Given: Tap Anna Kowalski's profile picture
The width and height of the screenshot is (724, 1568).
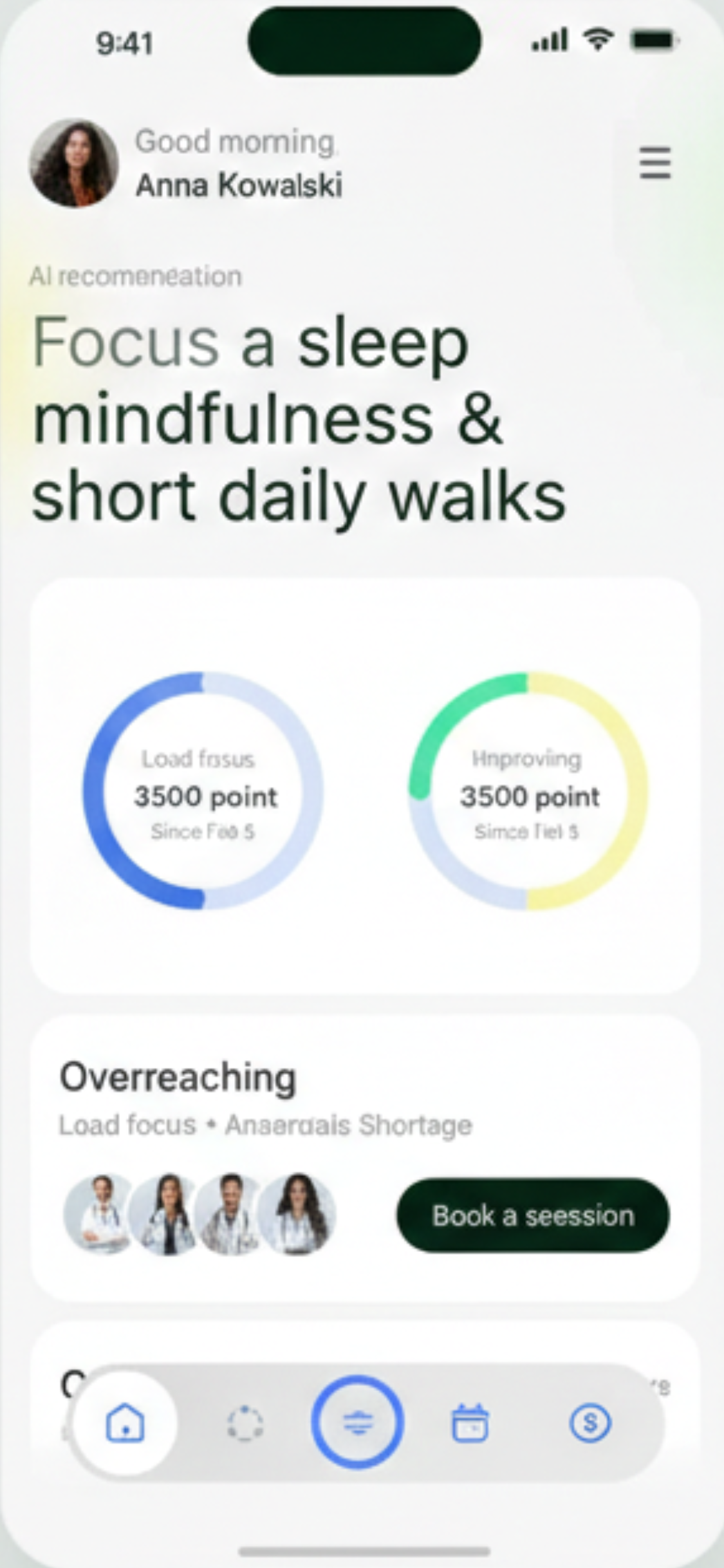Looking at the screenshot, I should 74,163.
